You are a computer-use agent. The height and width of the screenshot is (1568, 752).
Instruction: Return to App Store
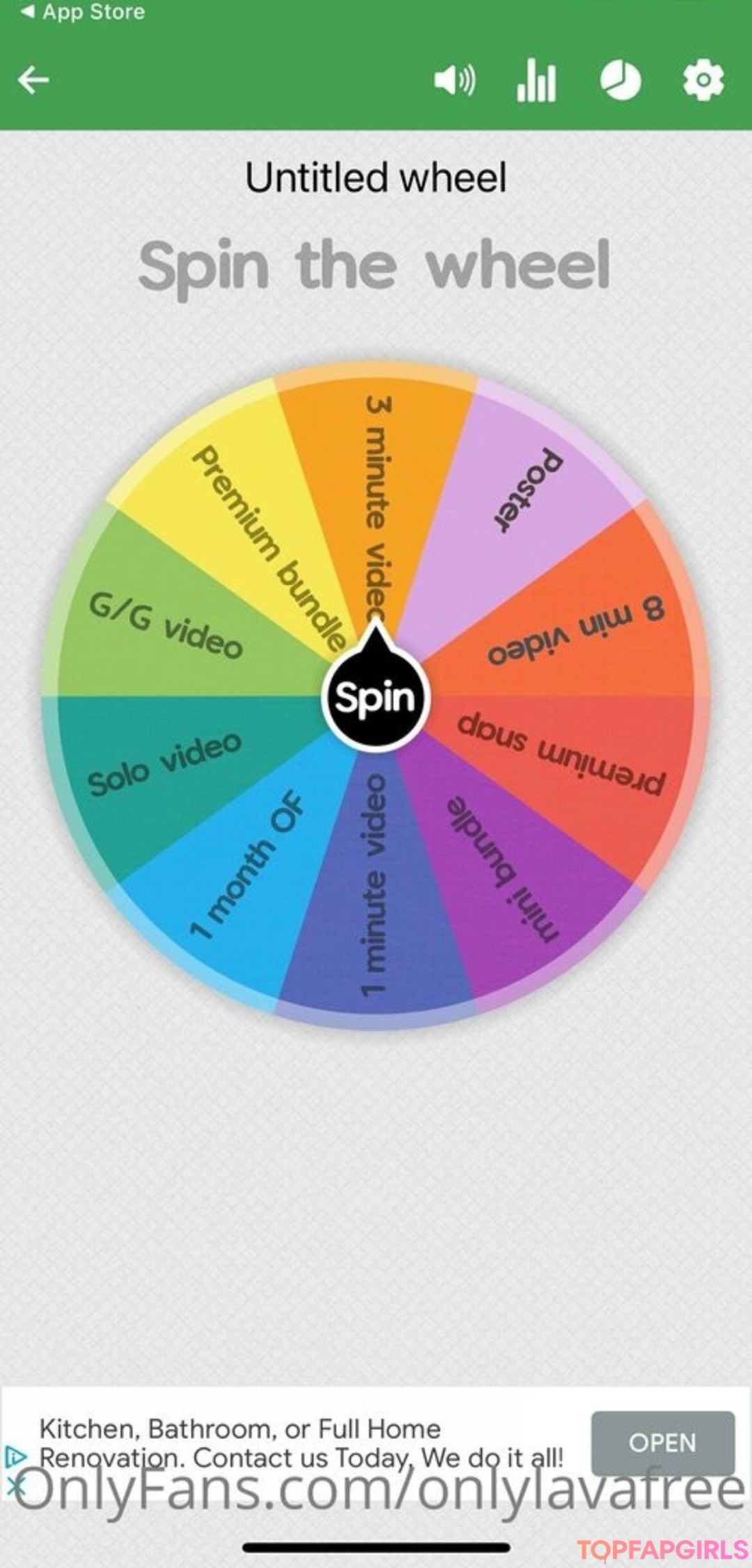tap(84, 12)
